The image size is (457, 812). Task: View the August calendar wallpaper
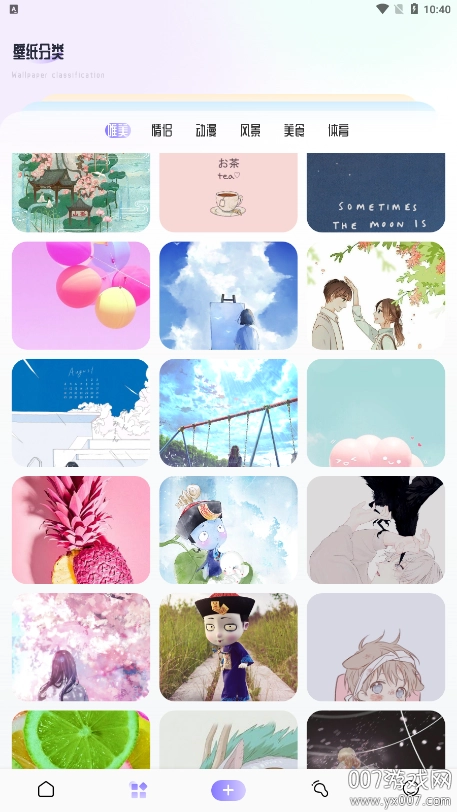(81, 413)
